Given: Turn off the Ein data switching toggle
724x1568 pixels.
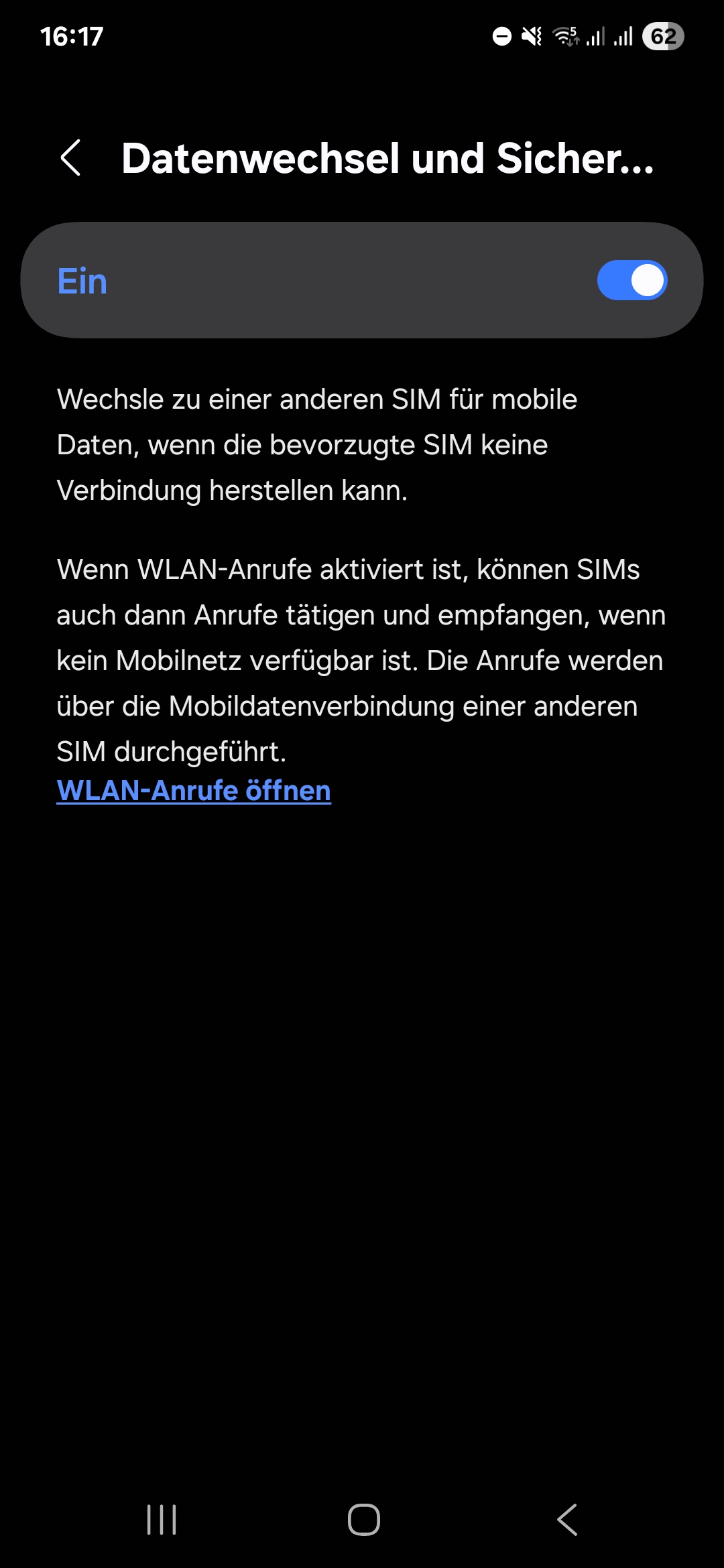Looking at the screenshot, I should click(x=631, y=280).
